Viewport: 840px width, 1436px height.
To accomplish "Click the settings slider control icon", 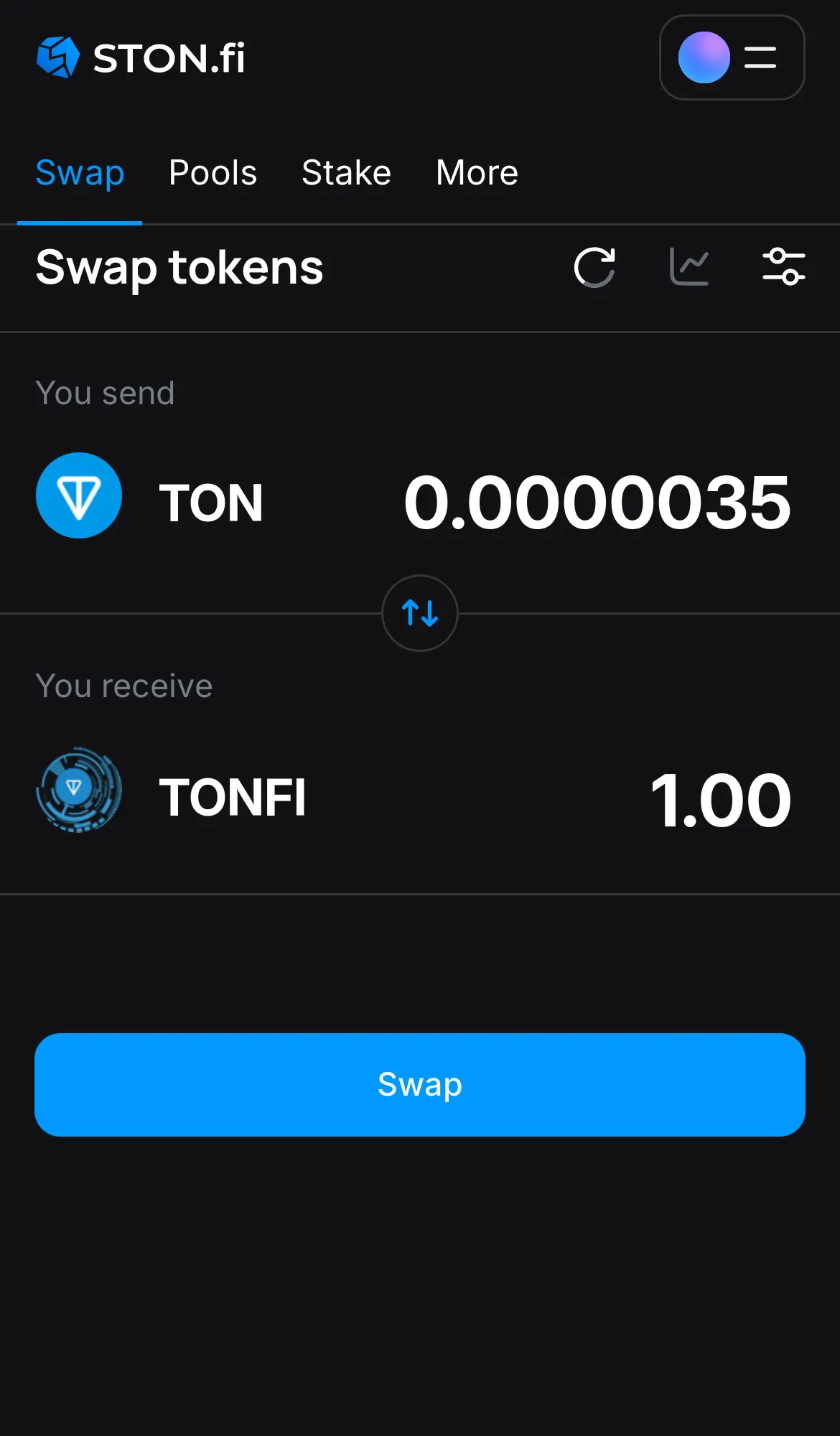I will click(784, 267).
